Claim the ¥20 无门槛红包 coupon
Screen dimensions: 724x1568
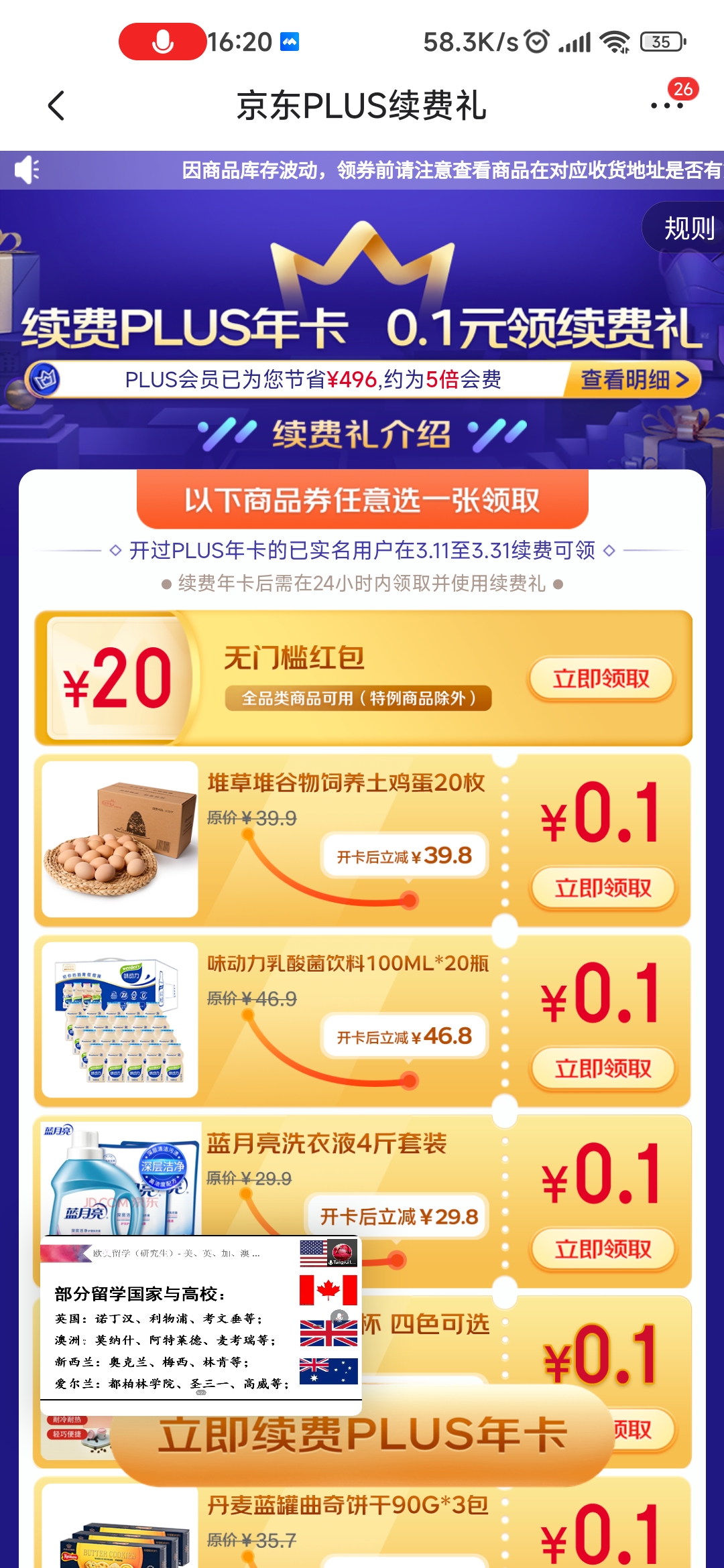click(601, 679)
